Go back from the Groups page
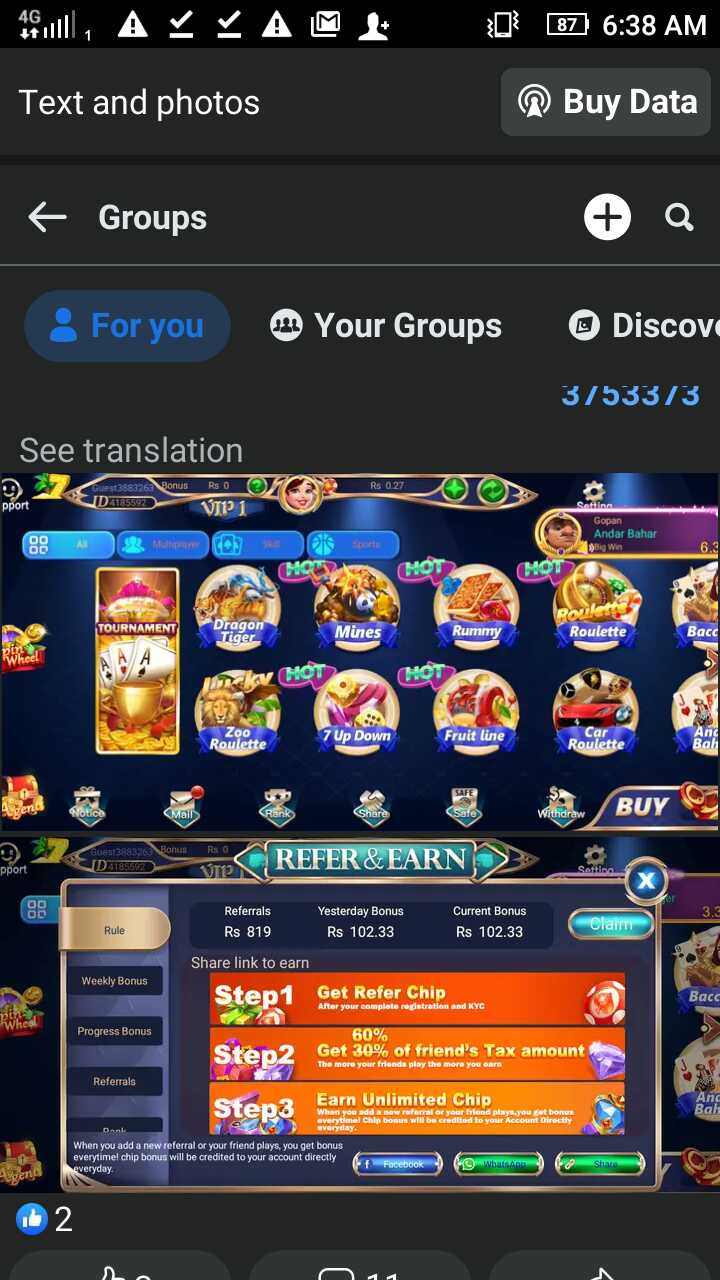This screenshot has width=720, height=1280. (47, 217)
